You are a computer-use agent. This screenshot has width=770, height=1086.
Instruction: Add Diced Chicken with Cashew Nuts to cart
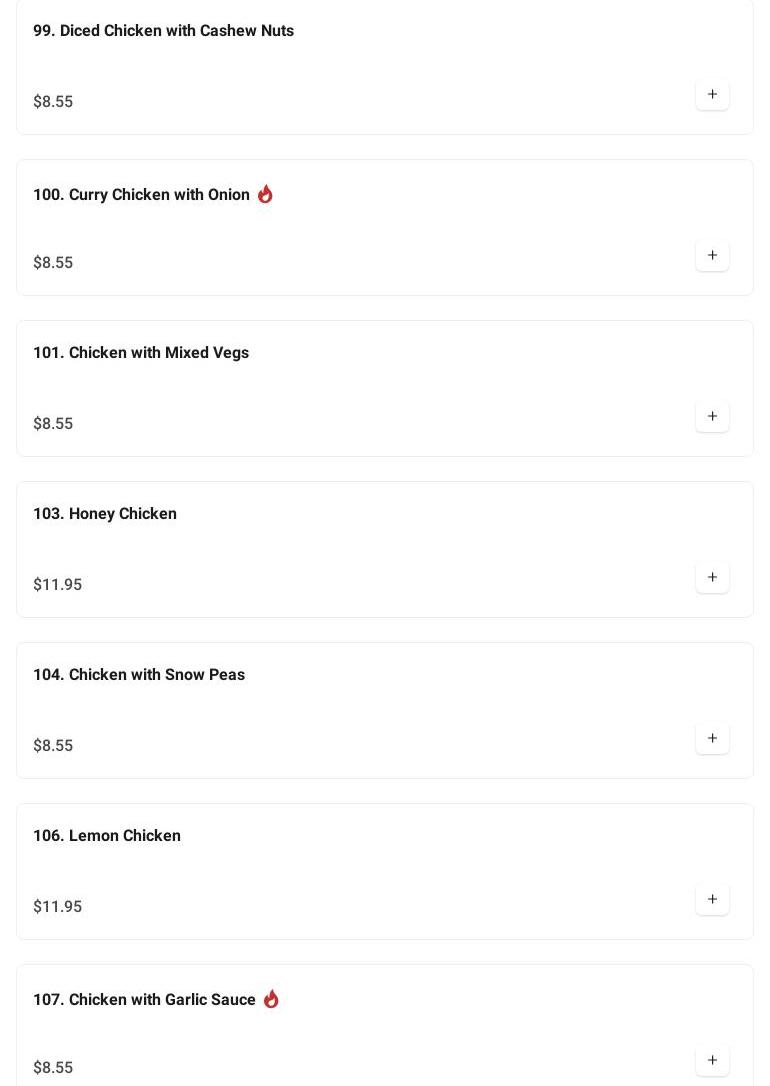712,95
